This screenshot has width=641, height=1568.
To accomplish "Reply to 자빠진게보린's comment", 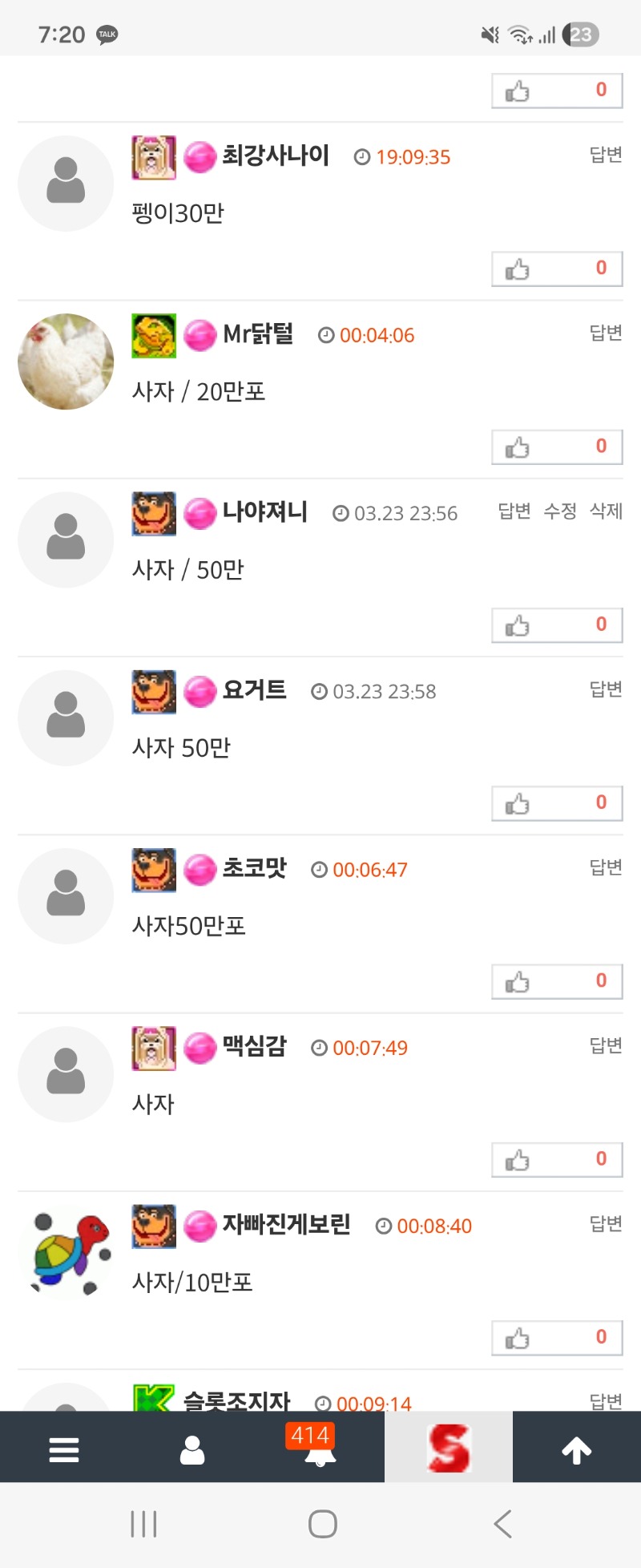I will (x=605, y=1223).
